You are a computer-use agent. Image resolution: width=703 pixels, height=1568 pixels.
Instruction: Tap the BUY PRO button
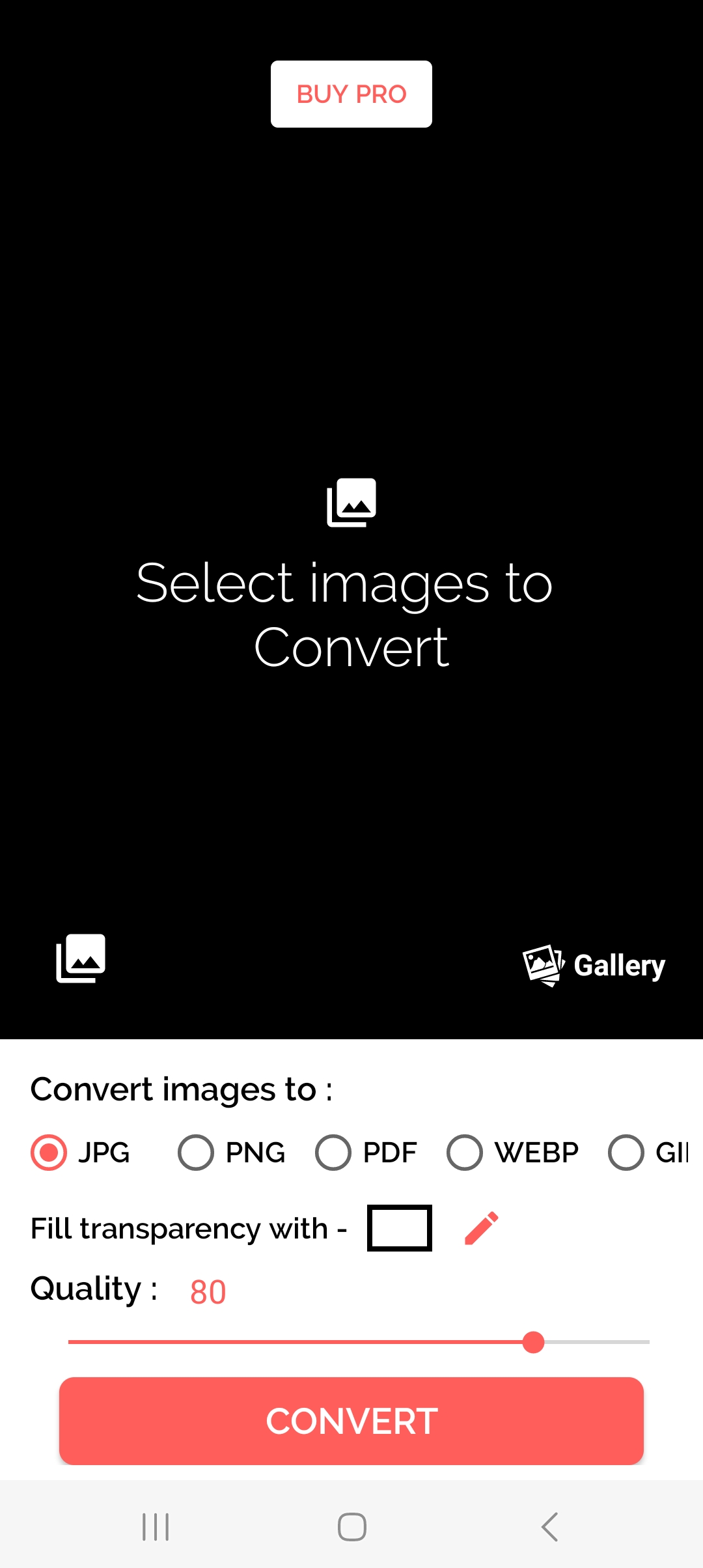tap(351, 93)
